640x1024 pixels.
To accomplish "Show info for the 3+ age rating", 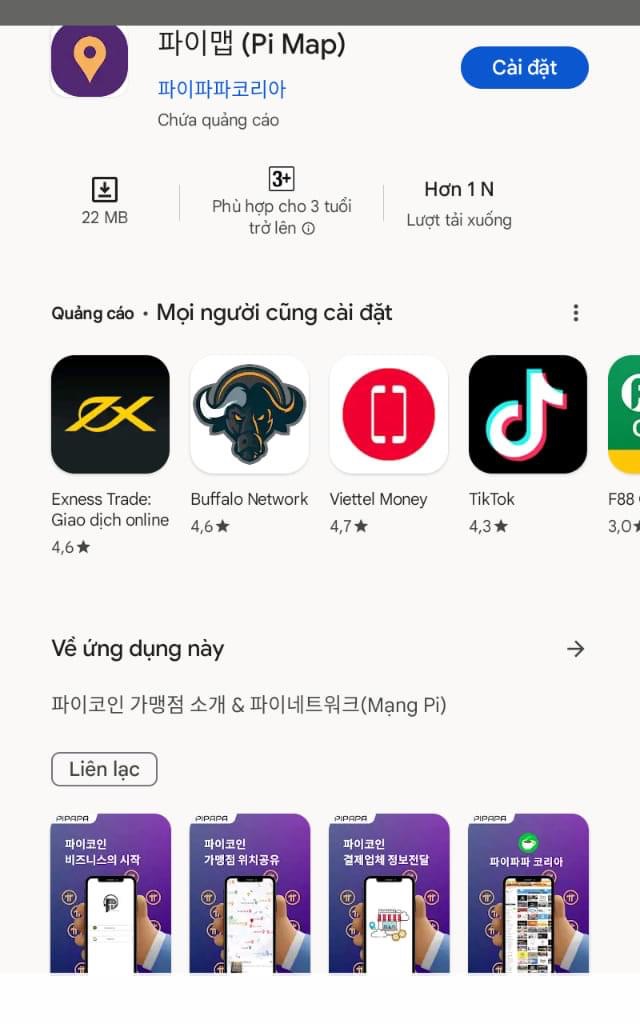I will click(308, 228).
